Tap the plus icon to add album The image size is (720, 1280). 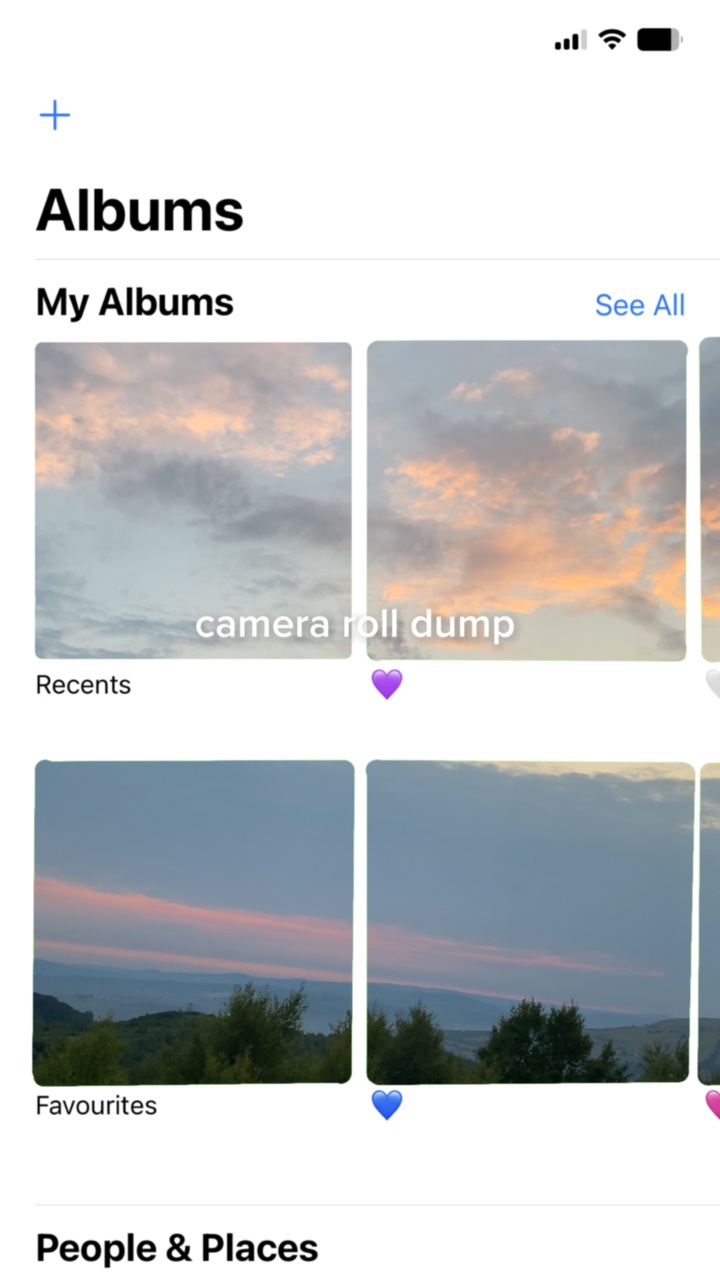[55, 116]
